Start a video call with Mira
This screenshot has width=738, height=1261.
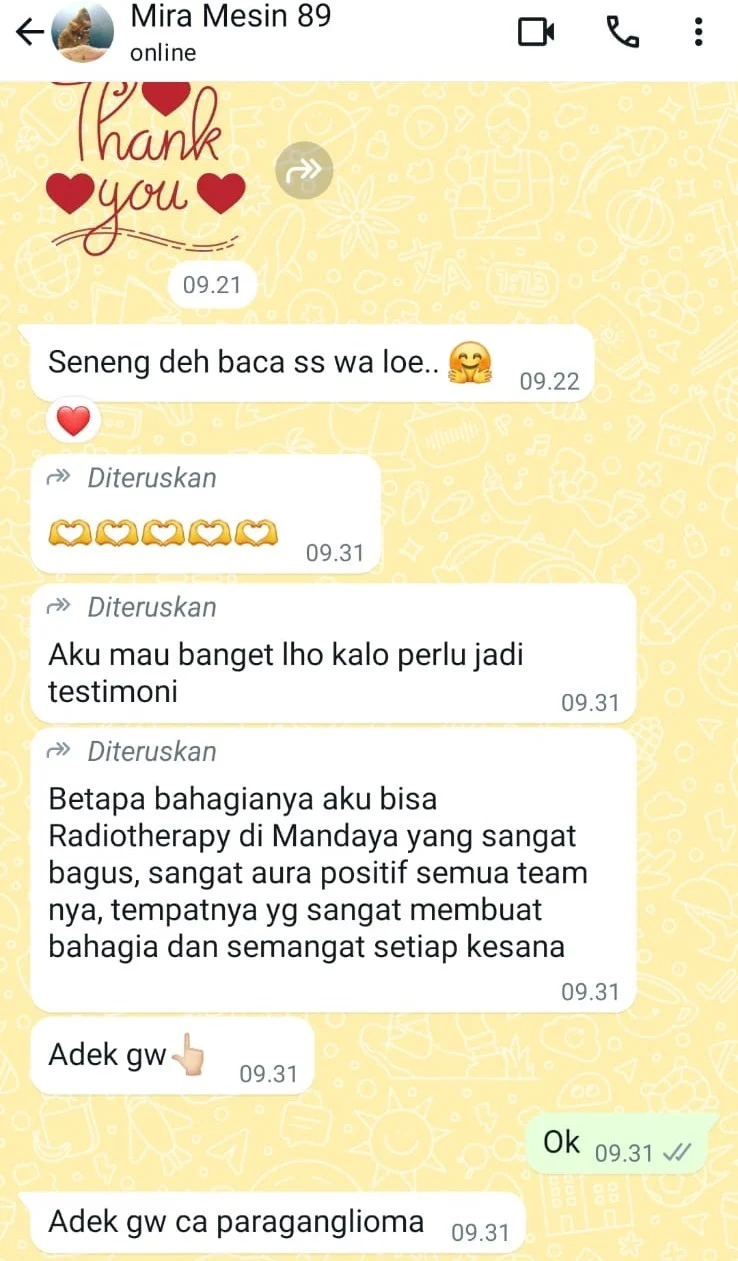click(x=536, y=32)
